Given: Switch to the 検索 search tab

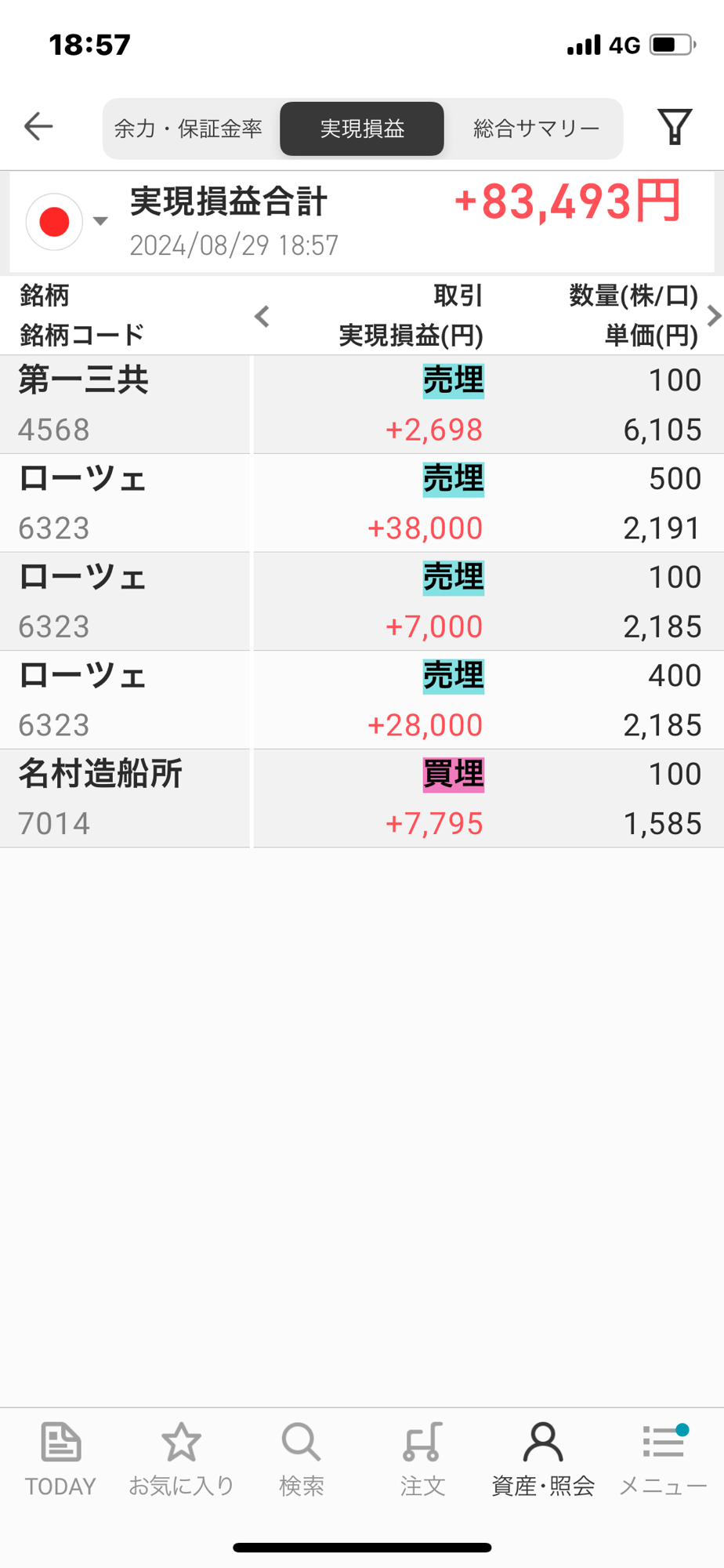Looking at the screenshot, I should click(x=302, y=1459).
